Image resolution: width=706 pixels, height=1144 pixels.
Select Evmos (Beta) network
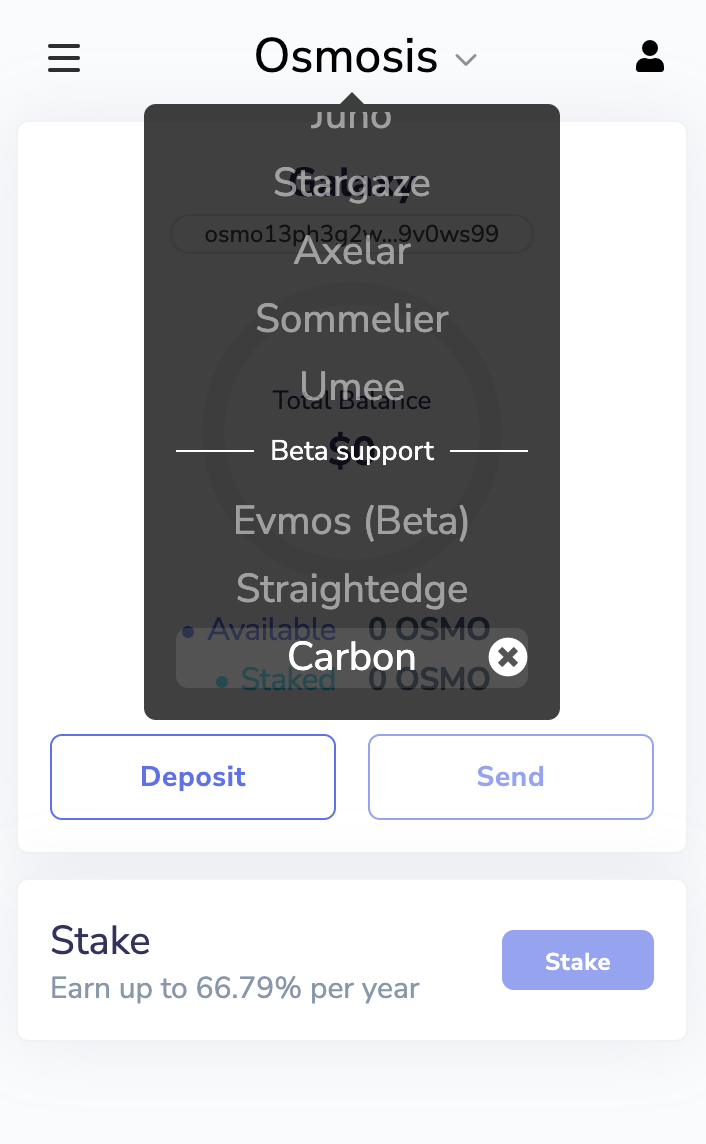tap(352, 521)
